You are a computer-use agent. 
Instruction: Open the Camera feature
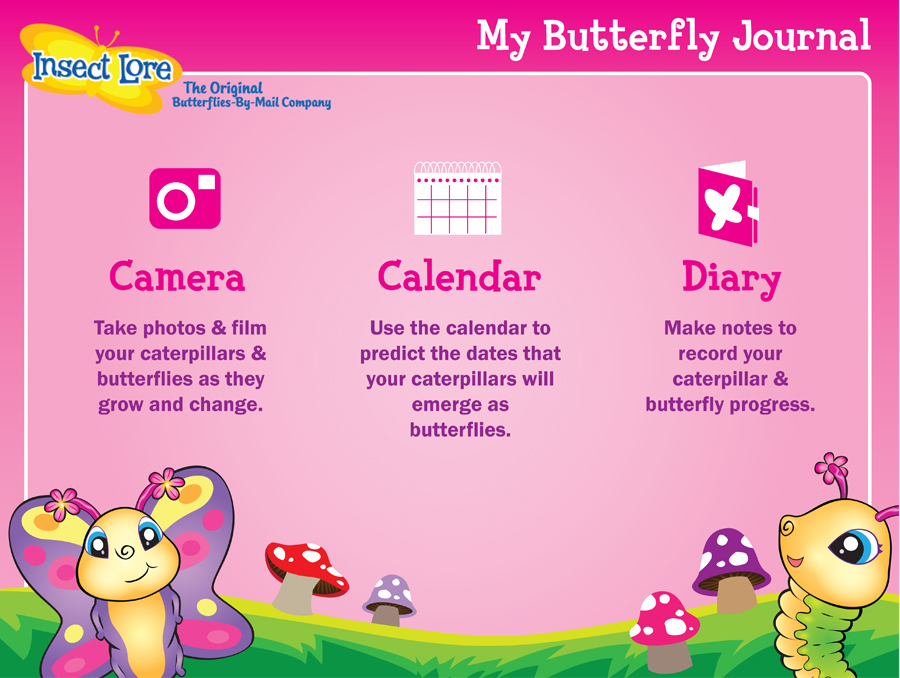tap(184, 200)
